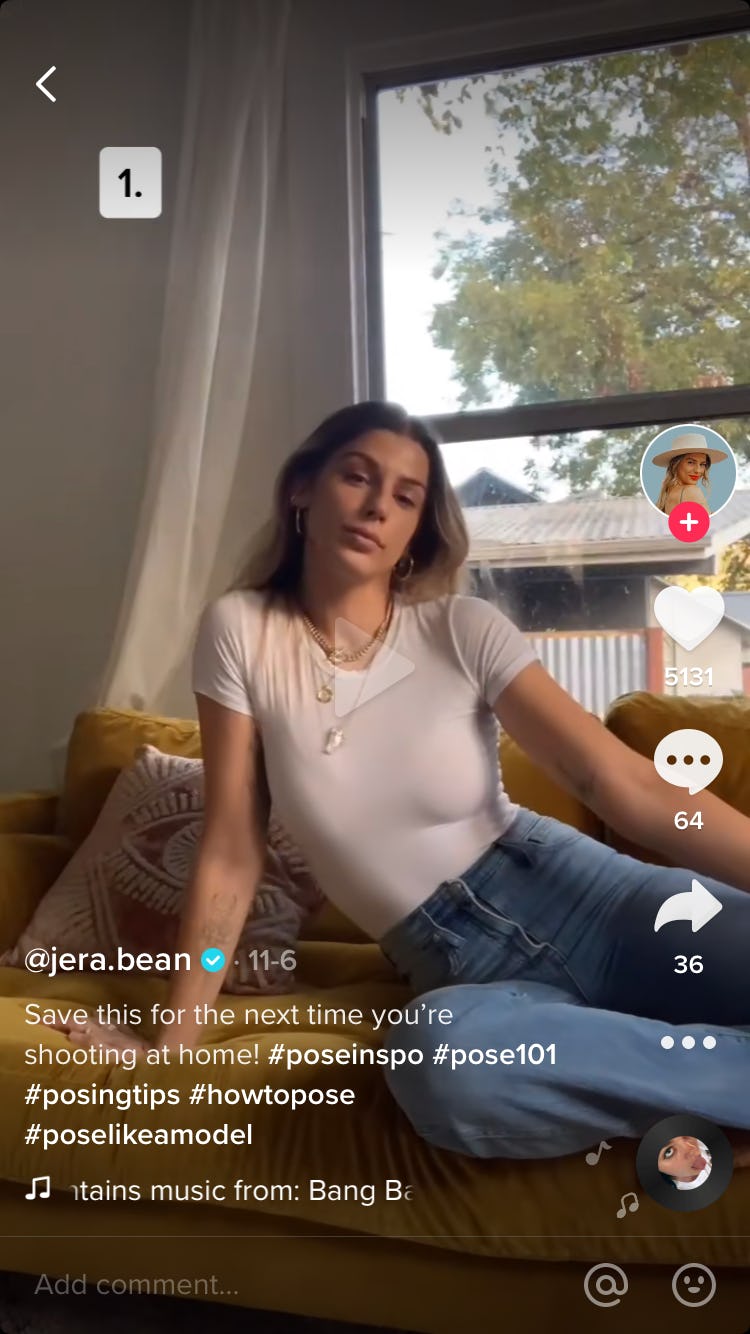
Task: Open the emoji picker smiley
Action: click(x=694, y=1284)
